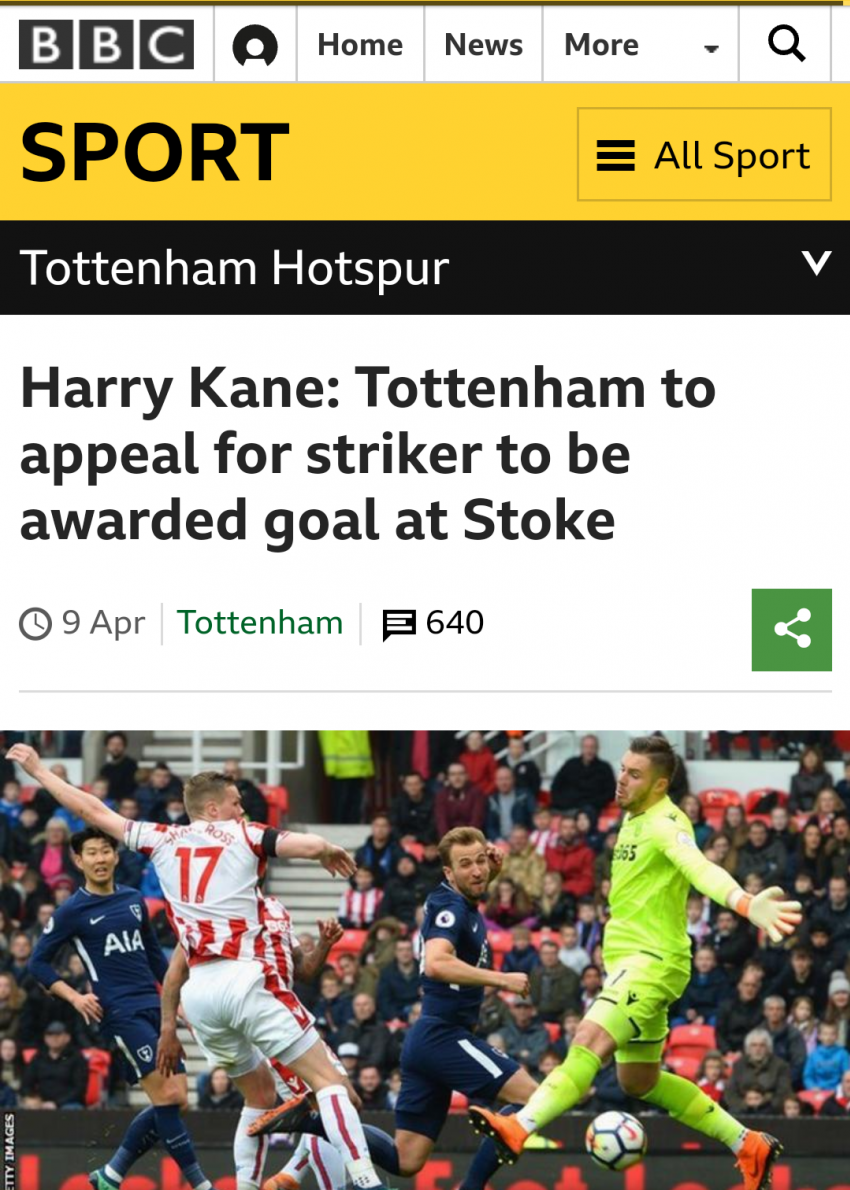Image resolution: width=850 pixels, height=1190 pixels.
Task: Open the BBC homepage logo
Action: (x=106, y=45)
